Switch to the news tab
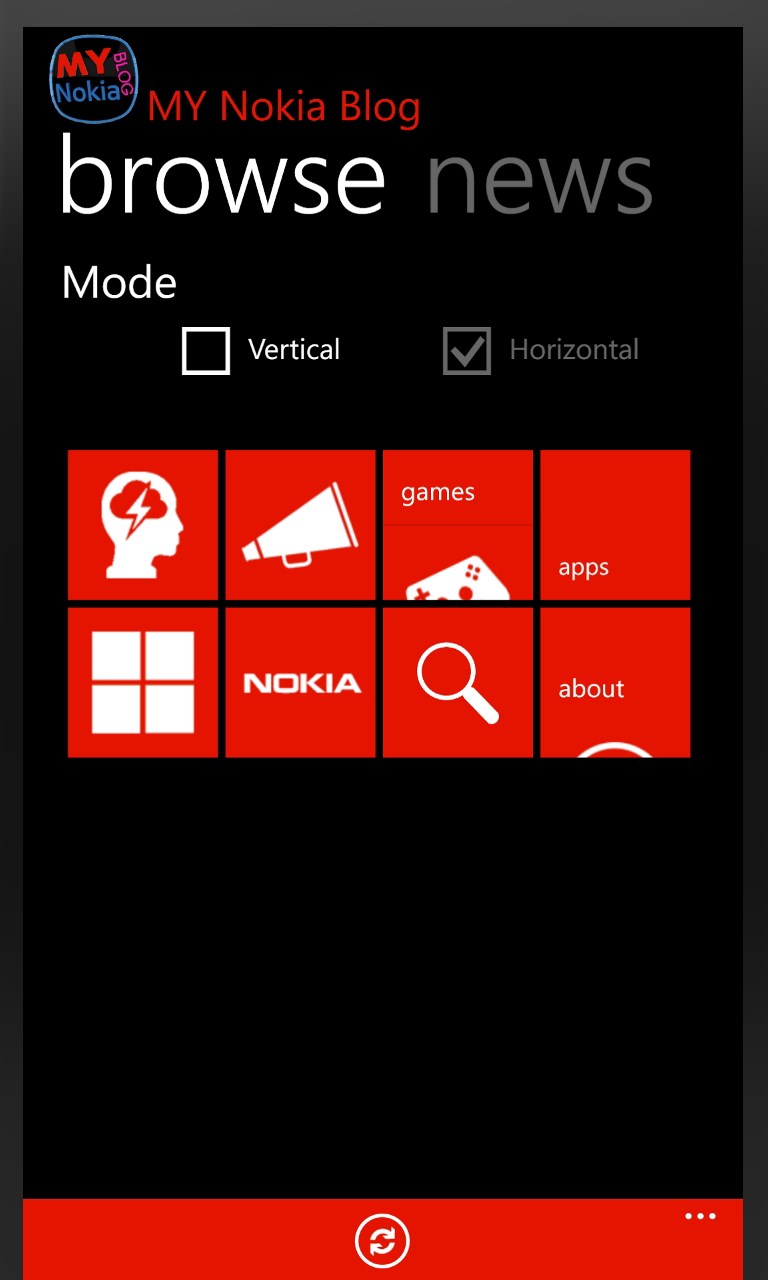This screenshot has width=768, height=1280. 540,180
